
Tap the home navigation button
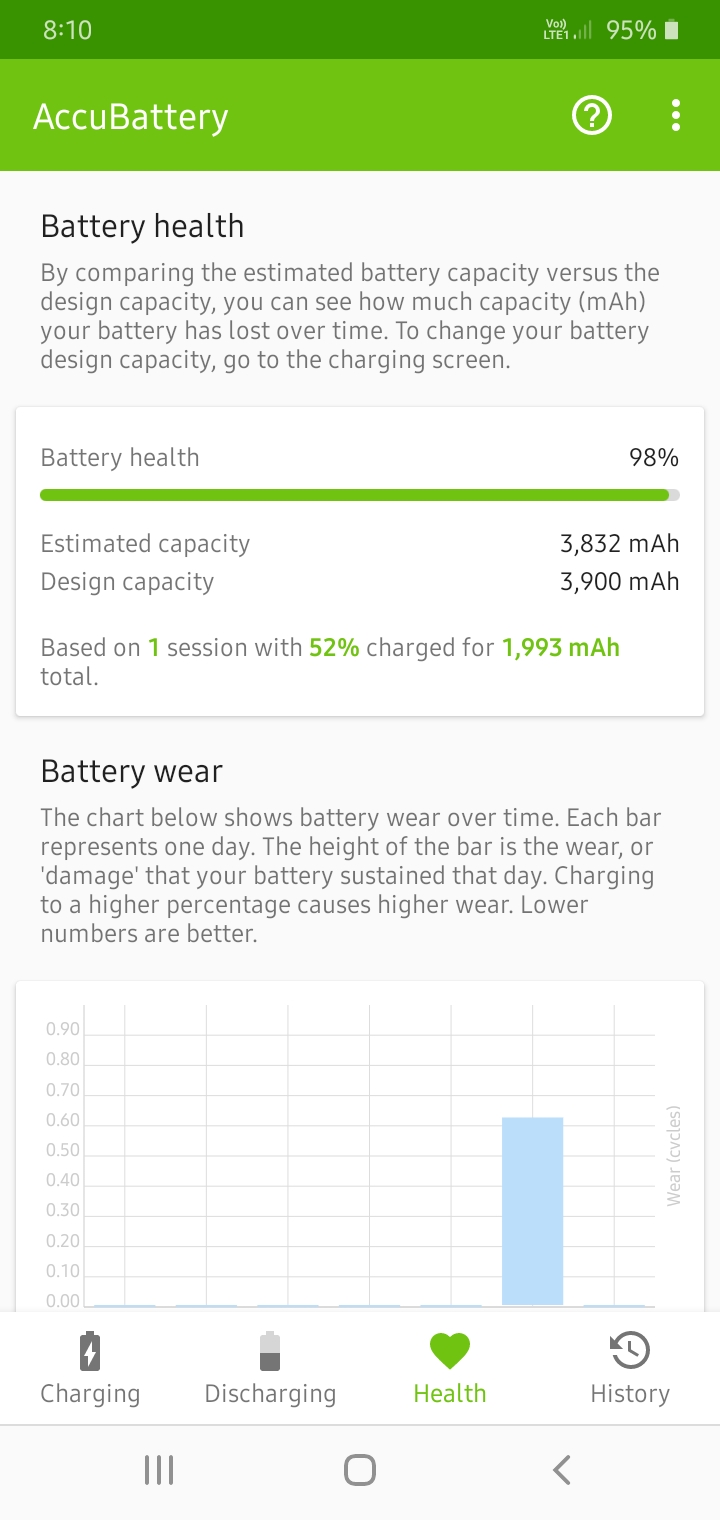pyautogui.click(x=359, y=1470)
